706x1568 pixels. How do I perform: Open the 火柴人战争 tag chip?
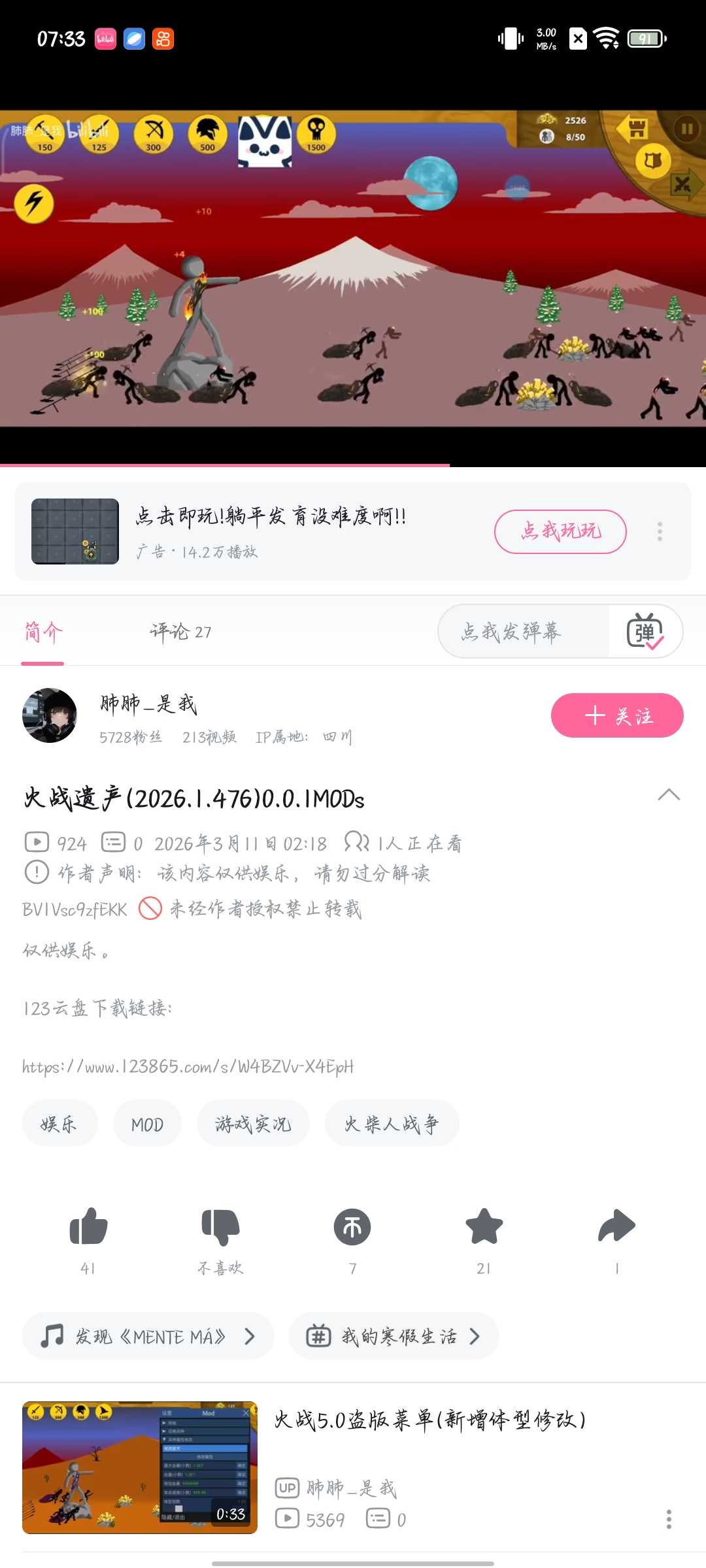click(392, 1124)
